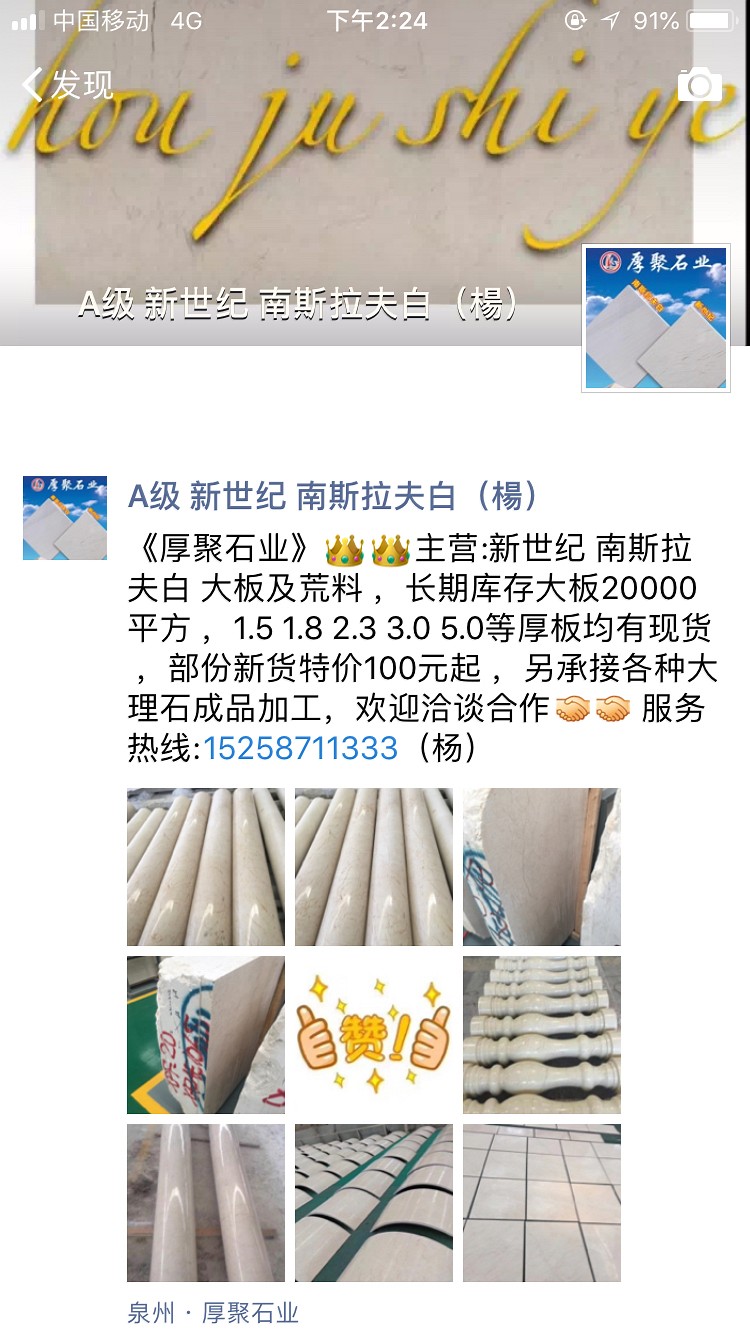Screen dimensions: 750x1334
Task: Go back to 发现 page
Action: (x=68, y=85)
